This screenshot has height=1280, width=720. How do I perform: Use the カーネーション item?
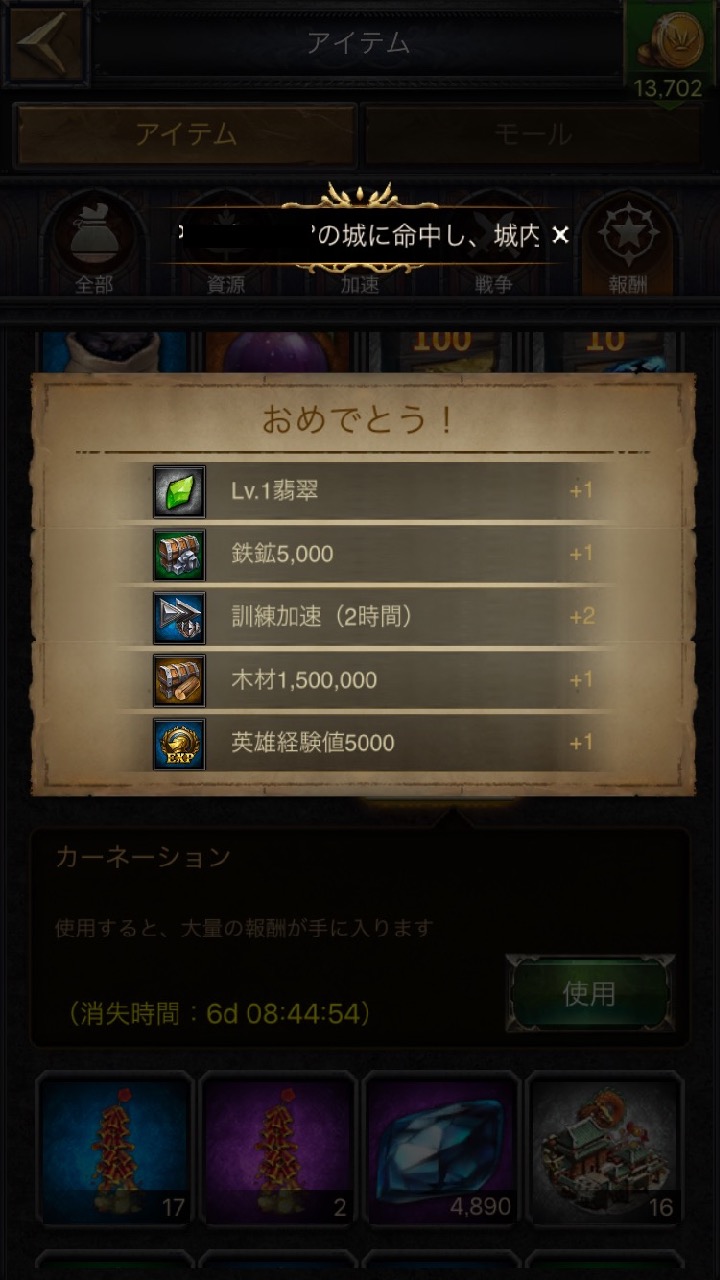click(x=588, y=993)
